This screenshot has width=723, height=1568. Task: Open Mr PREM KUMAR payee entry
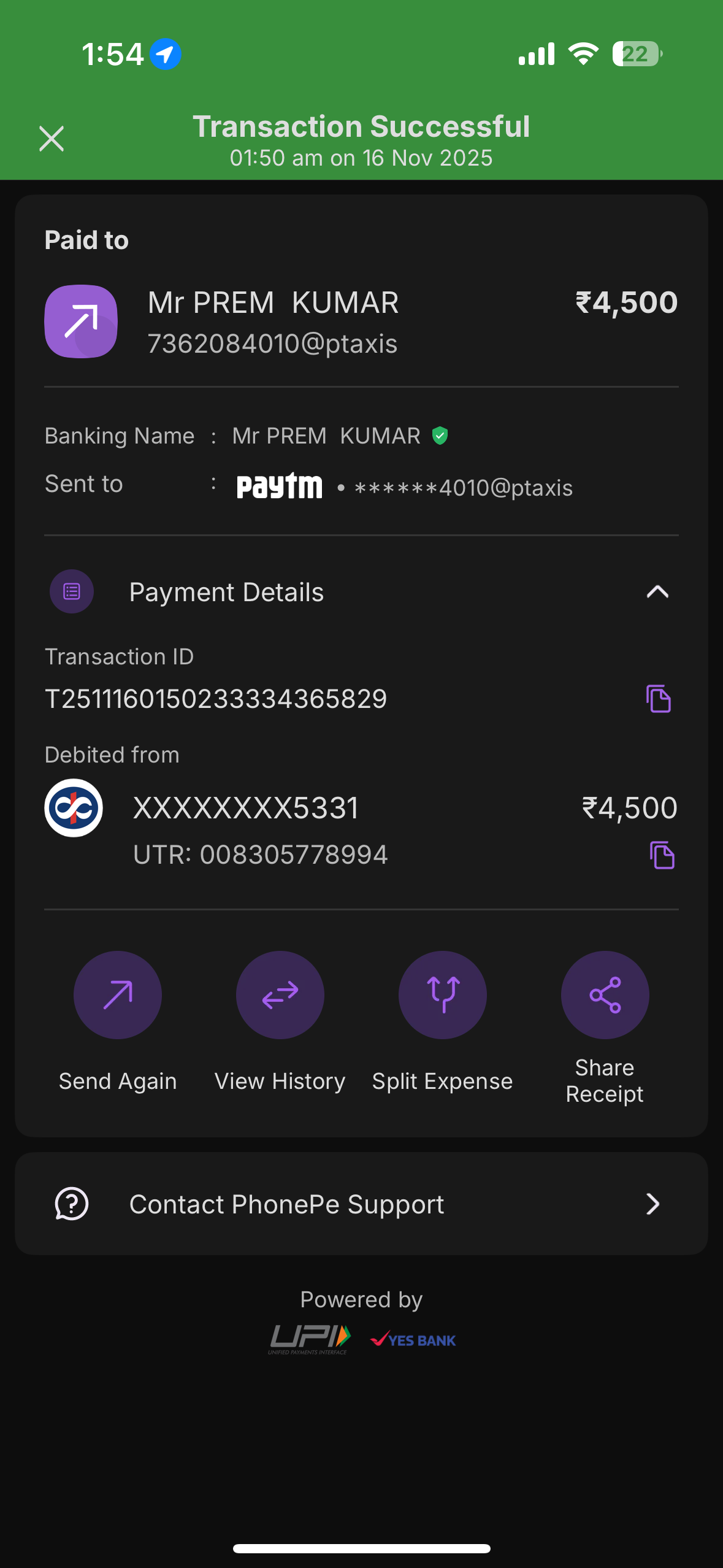(x=273, y=321)
